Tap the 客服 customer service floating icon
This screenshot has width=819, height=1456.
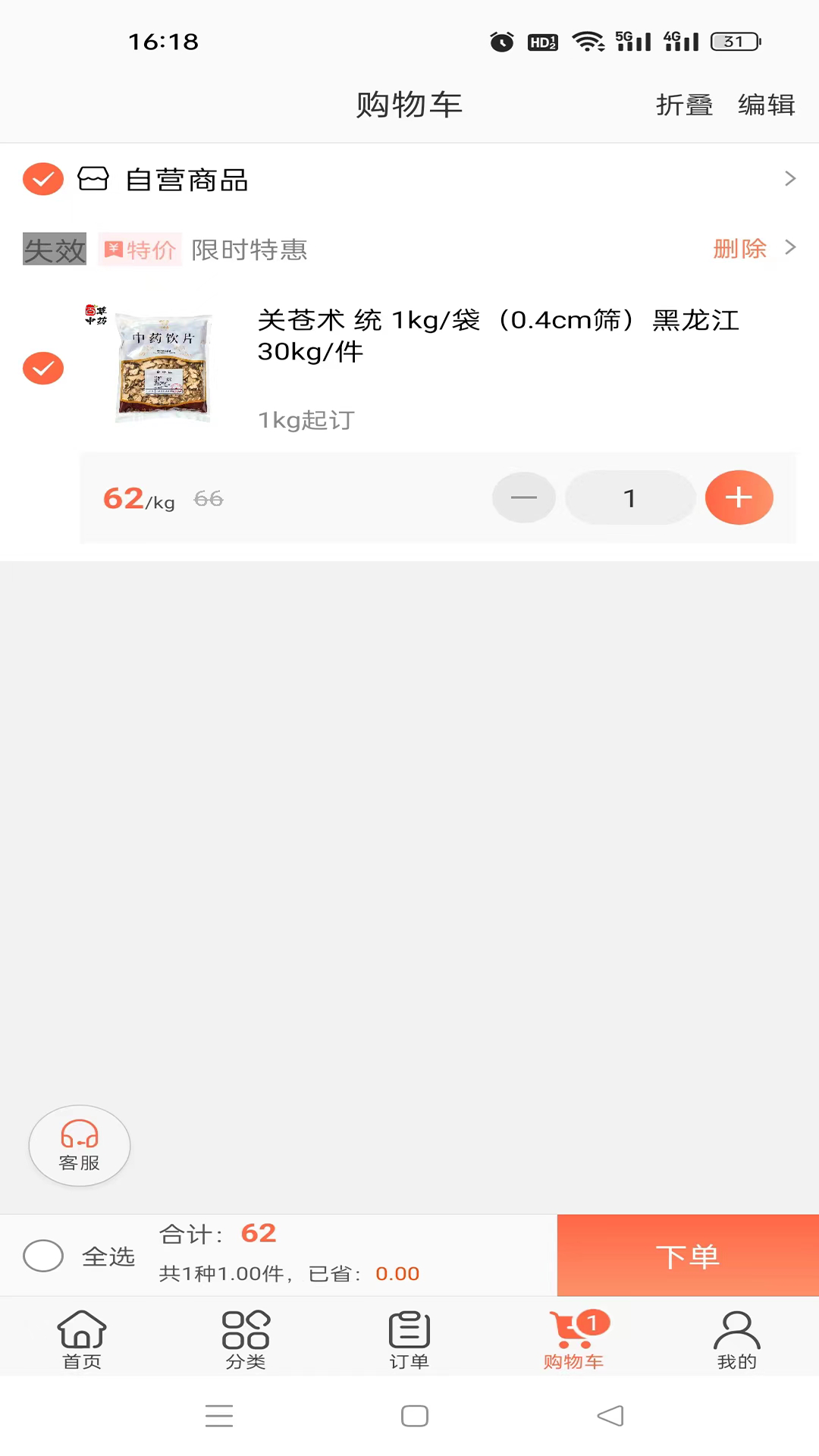click(79, 1145)
